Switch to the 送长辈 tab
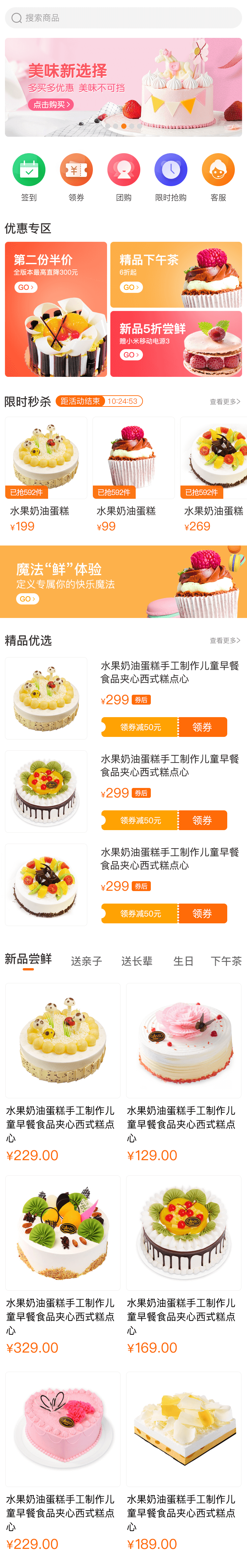Viewport: 247px width, 1568px height. point(137,961)
